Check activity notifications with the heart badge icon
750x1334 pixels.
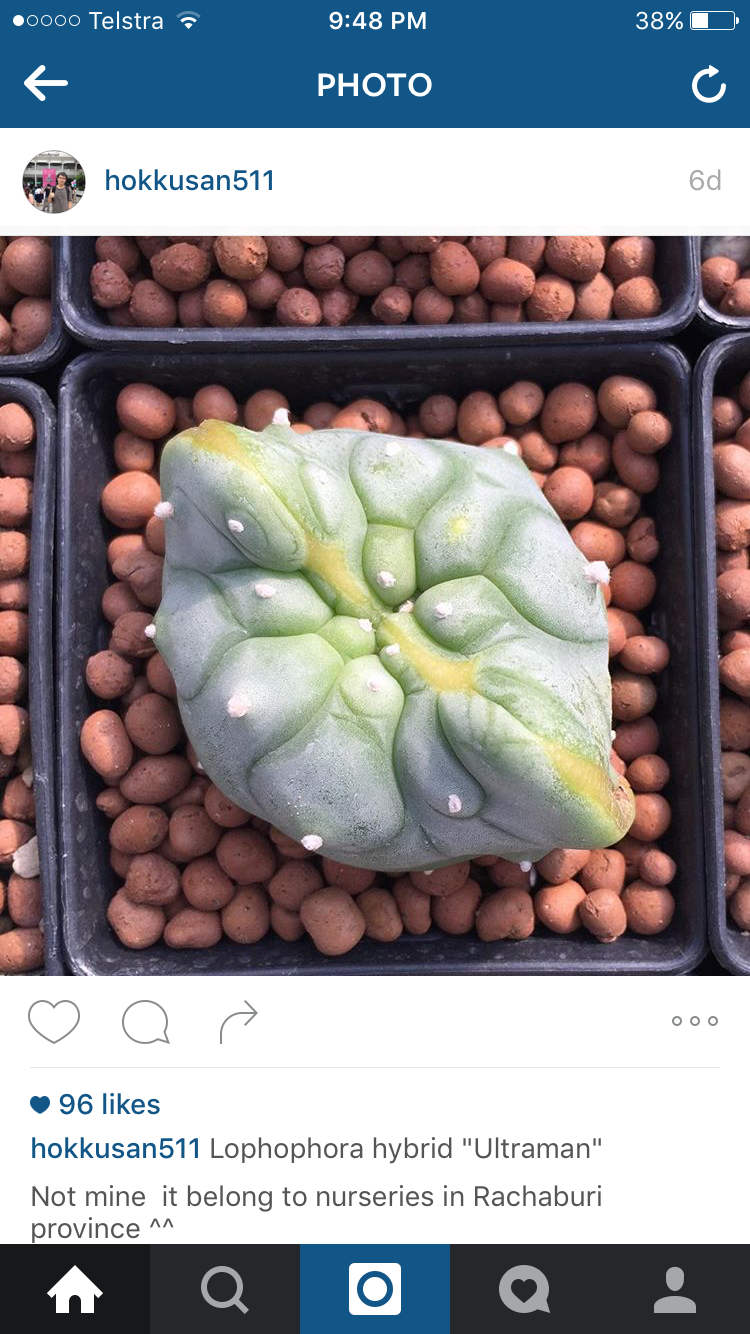click(x=524, y=1289)
